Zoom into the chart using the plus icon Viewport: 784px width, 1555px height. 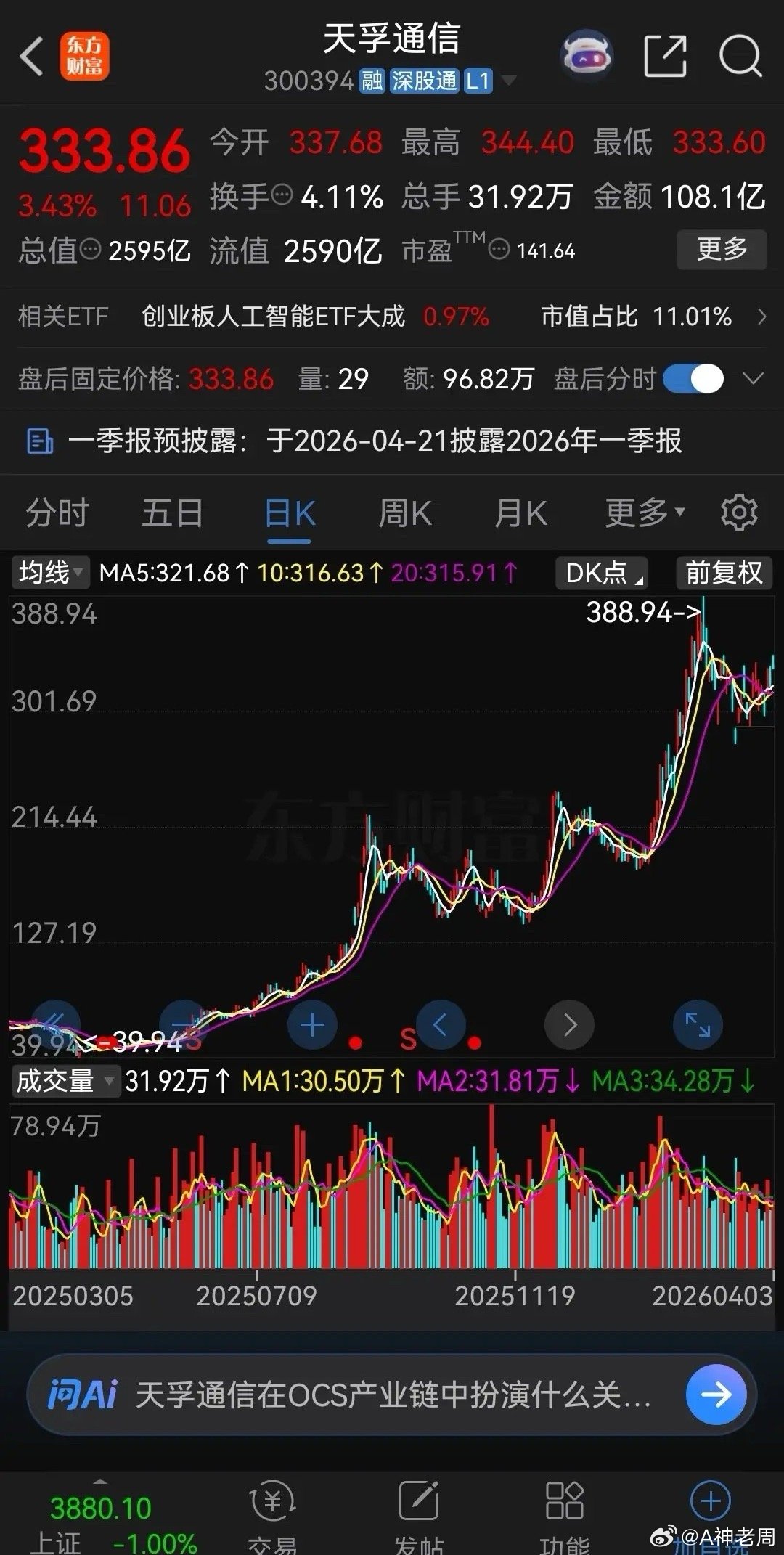(311, 1024)
